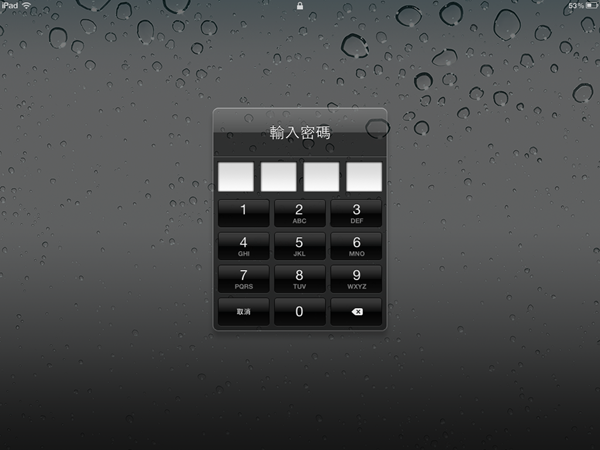Tap the 2 ABC key
The width and height of the screenshot is (600, 450).
click(x=300, y=212)
